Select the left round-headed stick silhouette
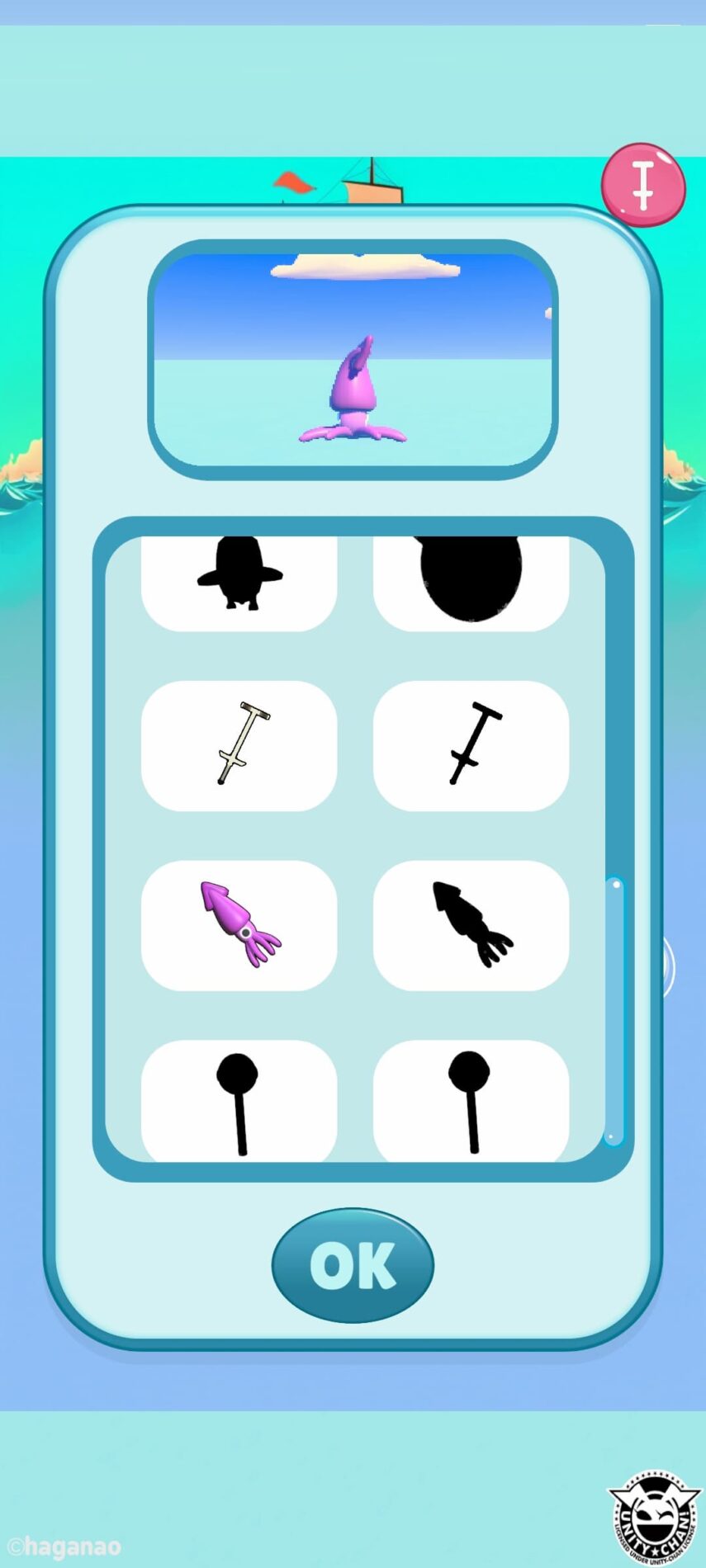 [x=239, y=1102]
